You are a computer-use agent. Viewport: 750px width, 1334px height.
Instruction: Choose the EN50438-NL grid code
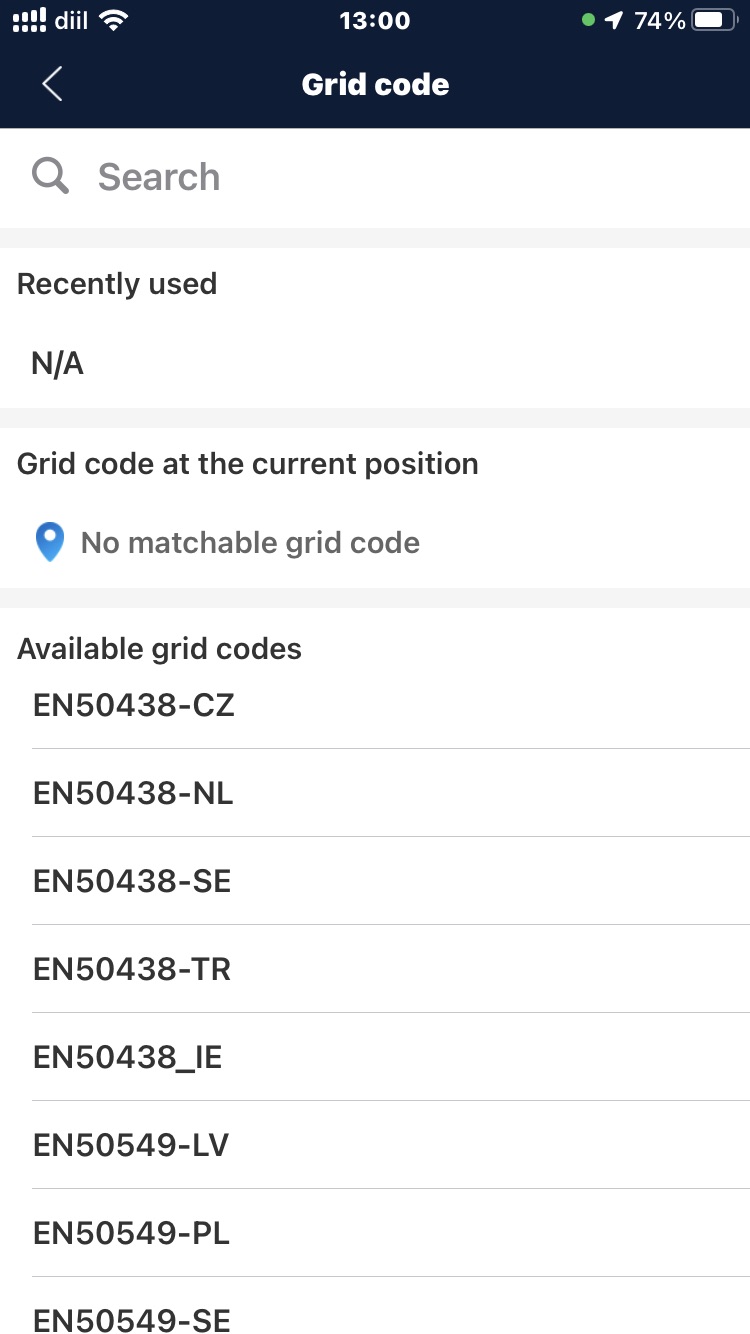tap(375, 793)
